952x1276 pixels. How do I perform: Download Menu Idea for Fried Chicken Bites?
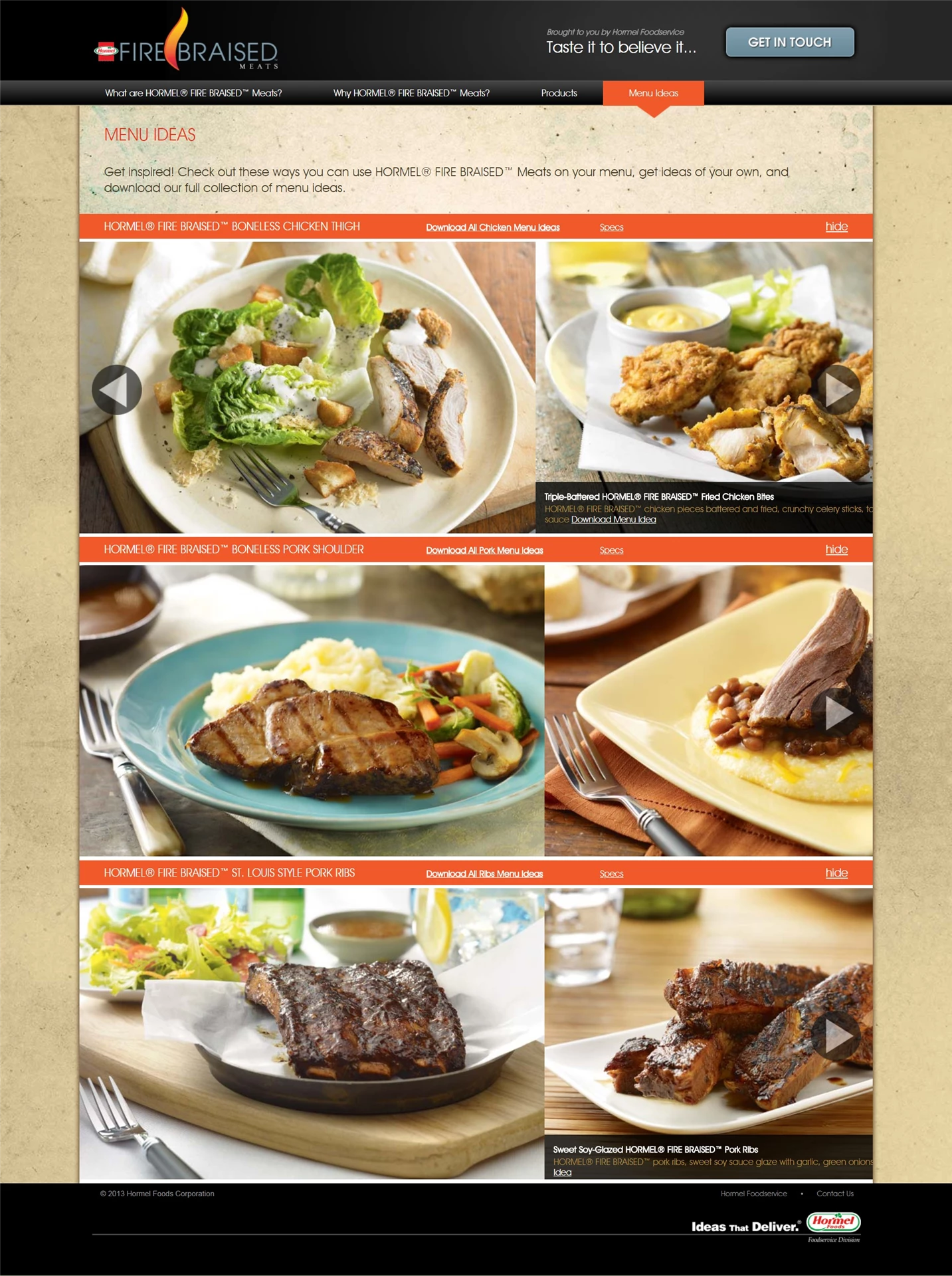613,520
